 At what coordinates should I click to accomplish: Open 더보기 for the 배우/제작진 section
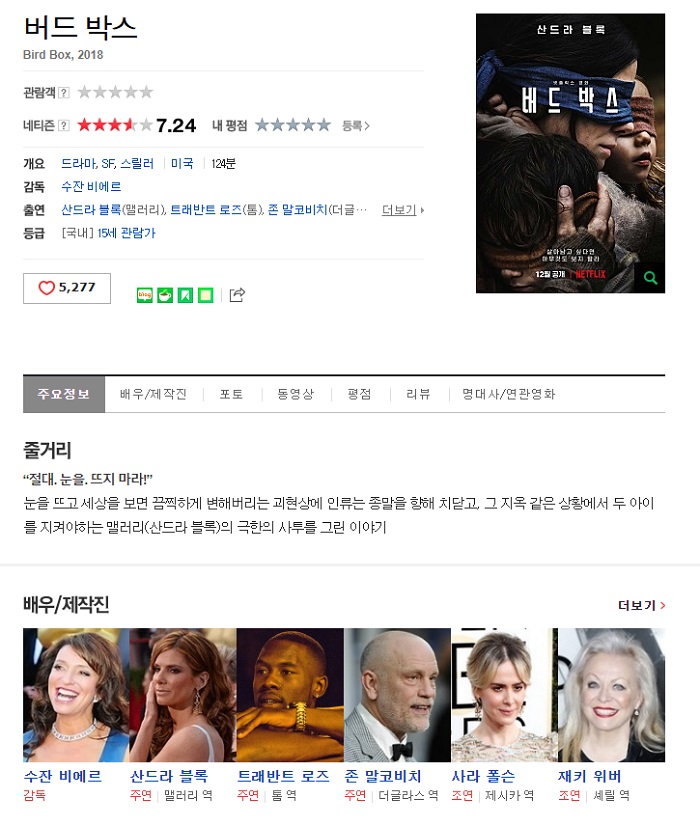point(641,606)
